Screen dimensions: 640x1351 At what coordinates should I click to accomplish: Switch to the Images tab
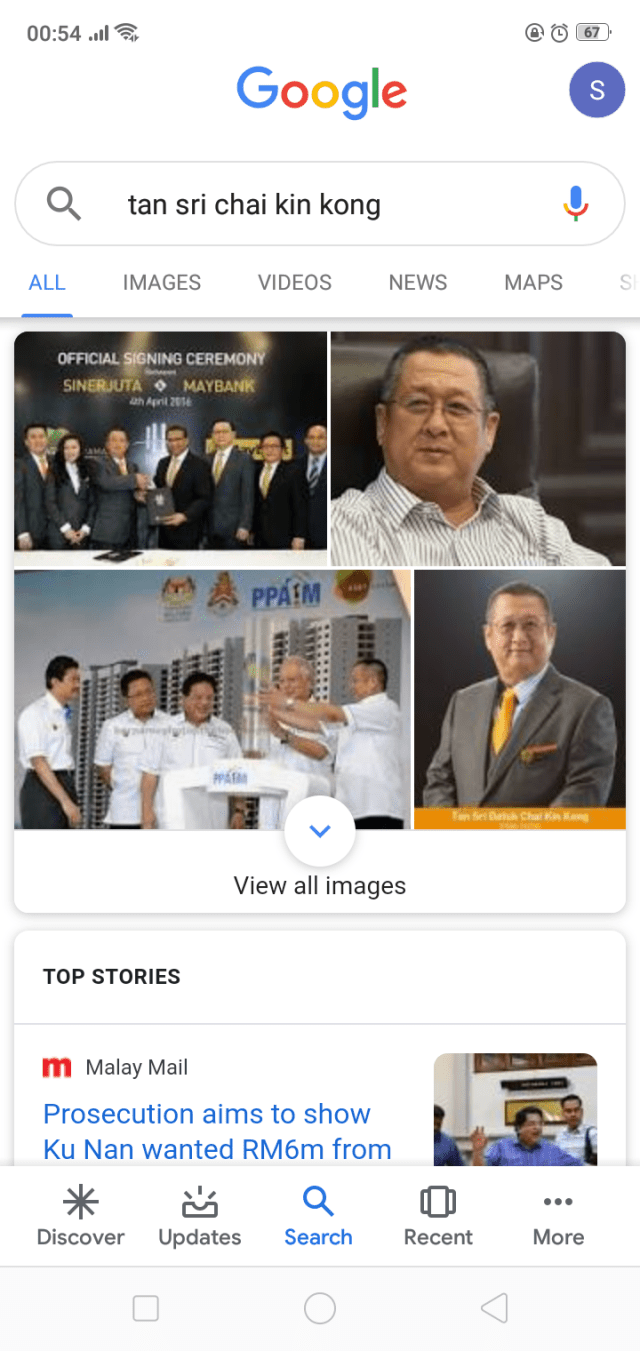coord(161,282)
